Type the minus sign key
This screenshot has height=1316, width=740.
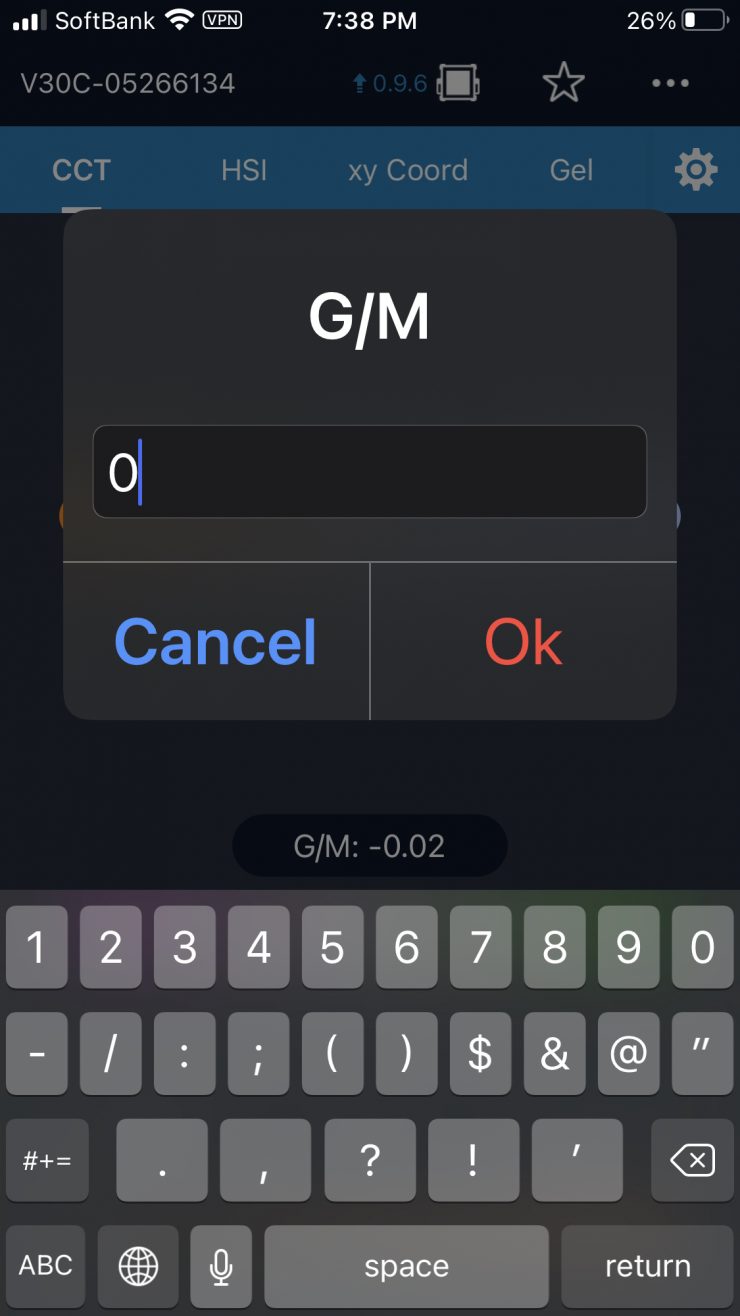(x=37, y=1055)
